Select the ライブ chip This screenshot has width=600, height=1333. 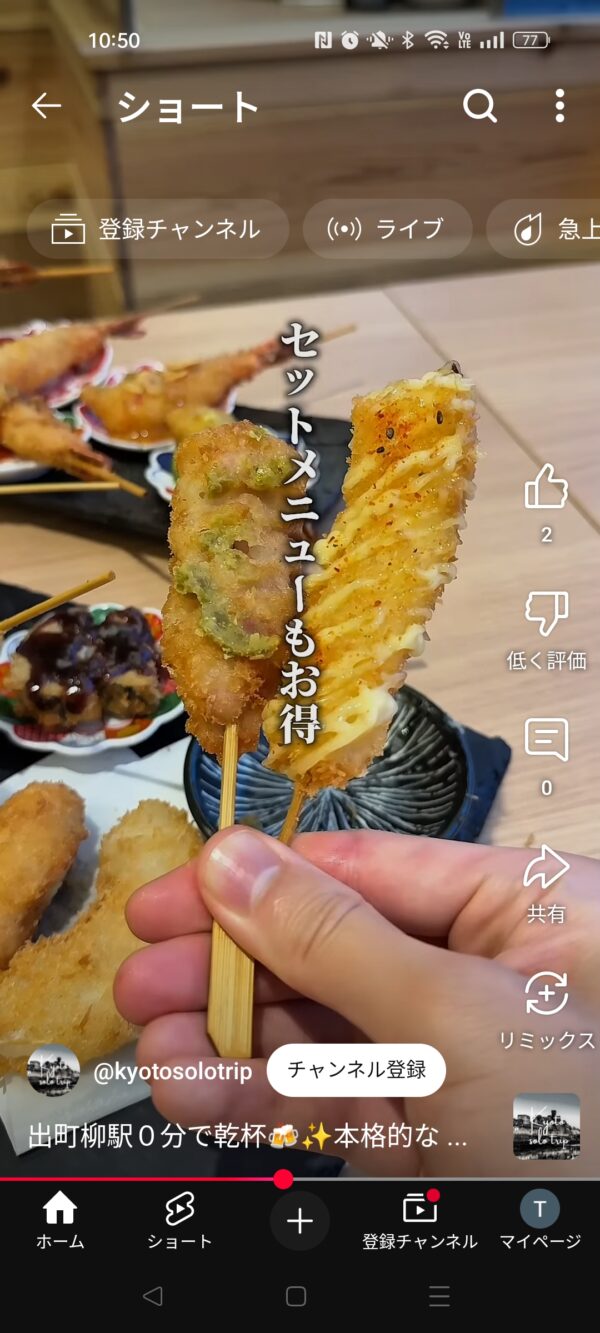(x=387, y=229)
